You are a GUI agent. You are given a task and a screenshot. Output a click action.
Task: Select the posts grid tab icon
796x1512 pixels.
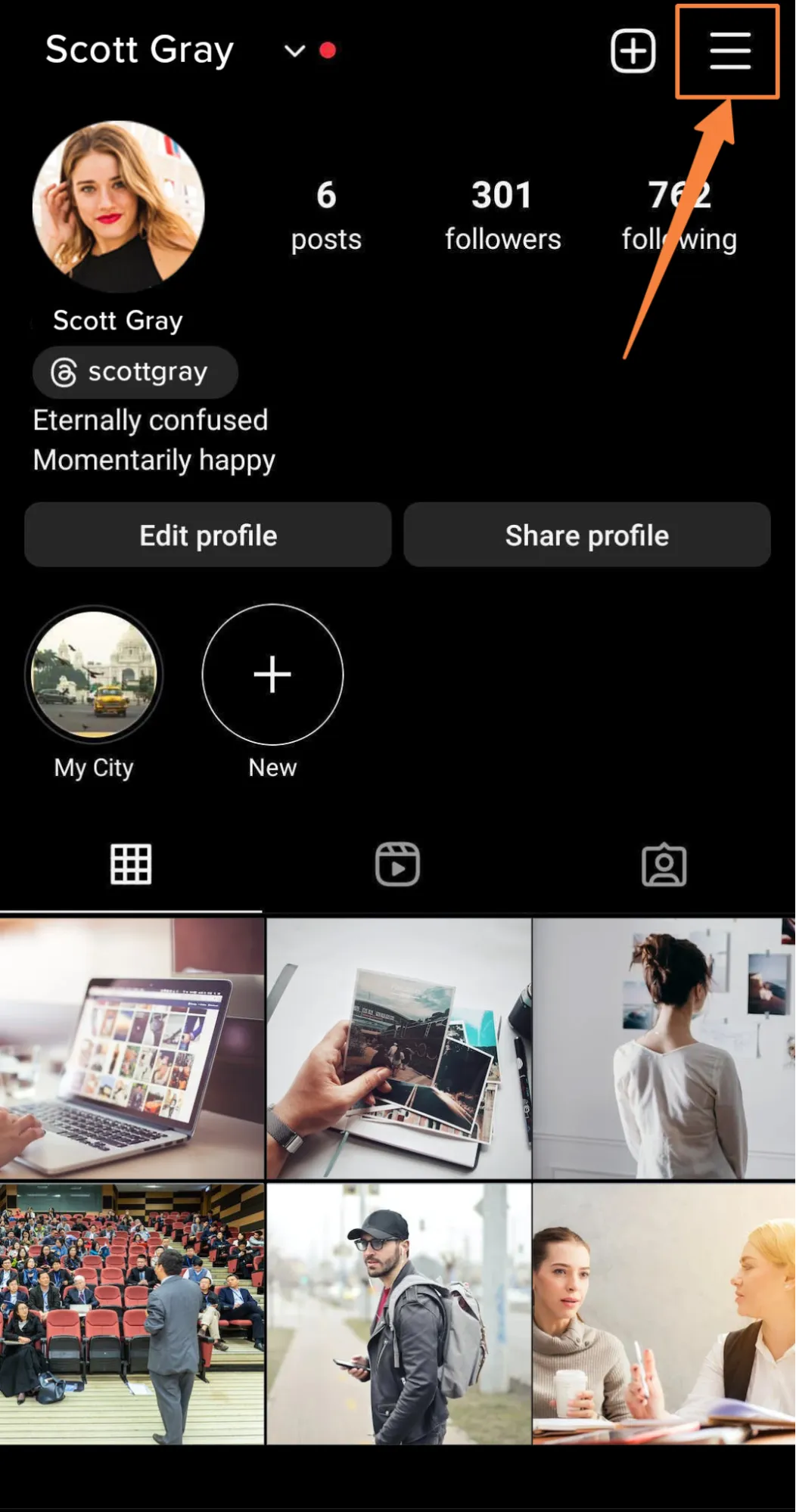click(131, 865)
